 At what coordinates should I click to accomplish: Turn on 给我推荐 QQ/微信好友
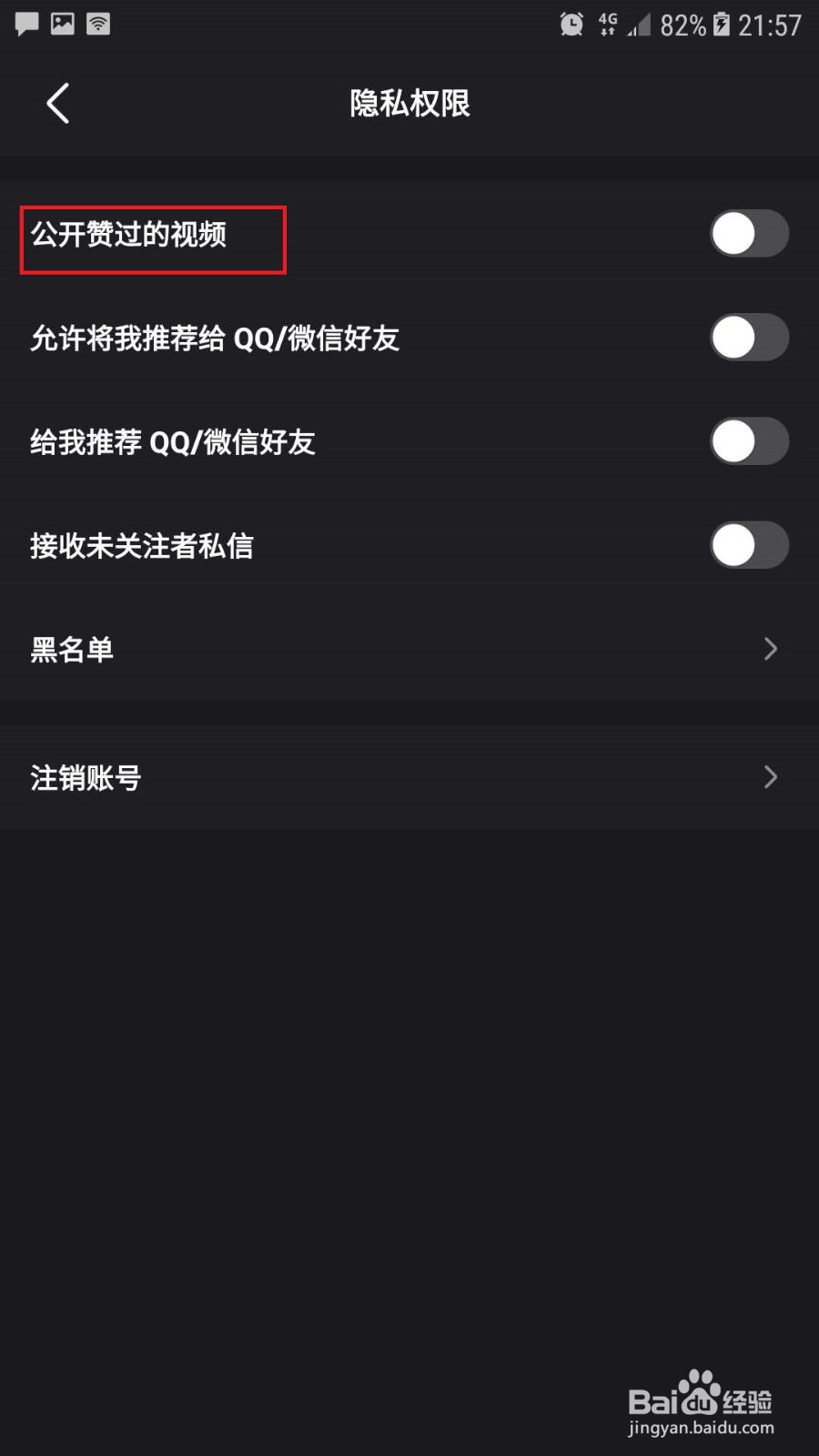point(748,441)
